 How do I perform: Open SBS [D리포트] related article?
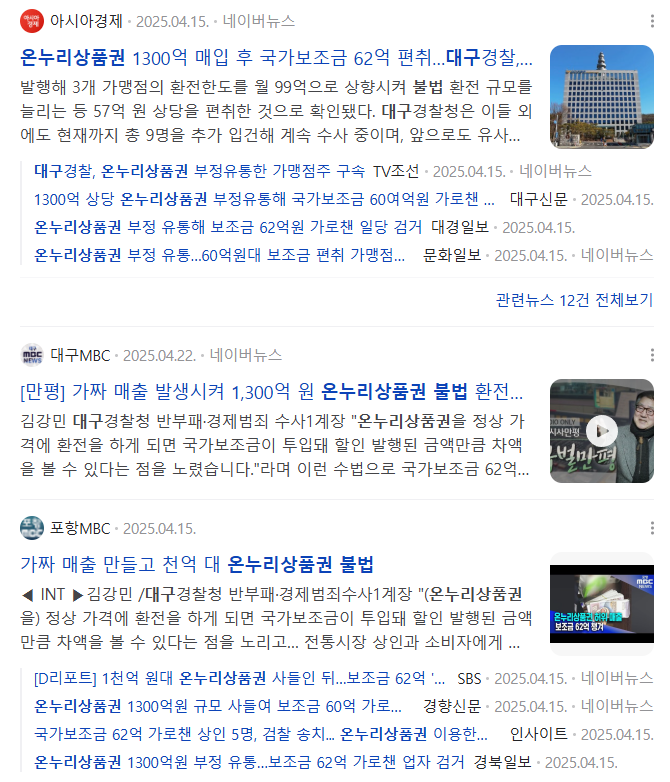point(240,678)
